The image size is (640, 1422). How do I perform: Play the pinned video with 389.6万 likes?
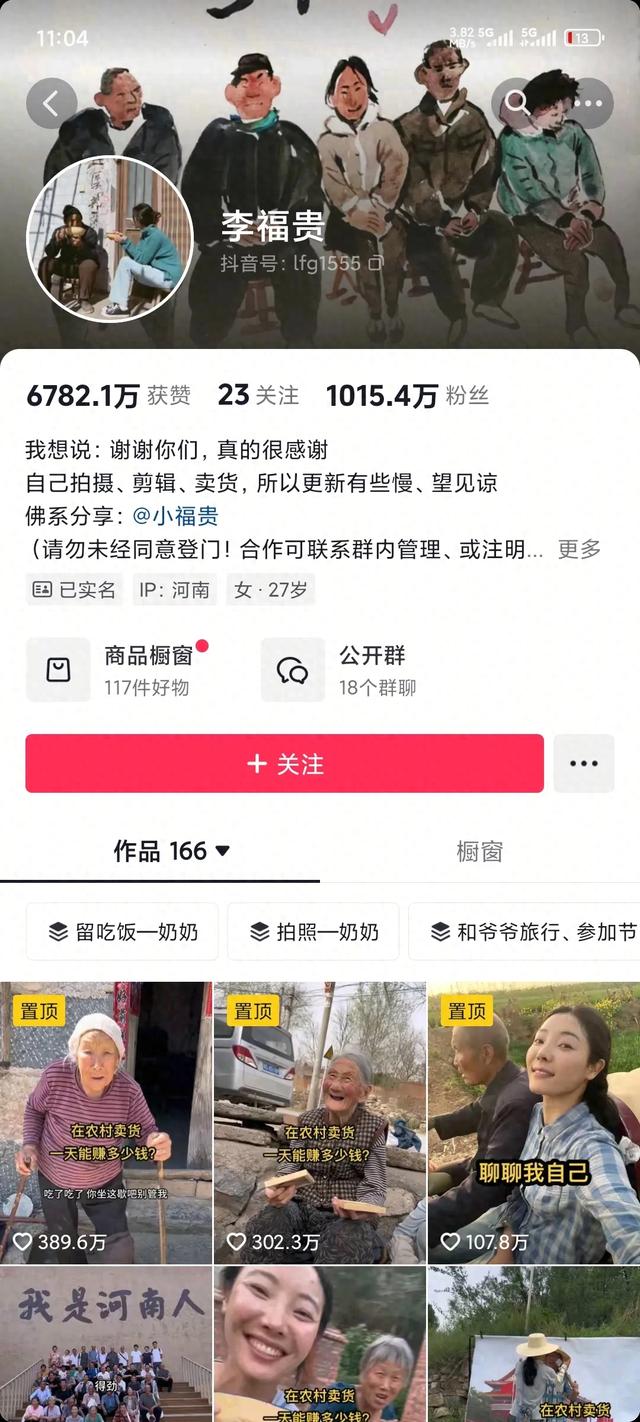click(106, 1123)
